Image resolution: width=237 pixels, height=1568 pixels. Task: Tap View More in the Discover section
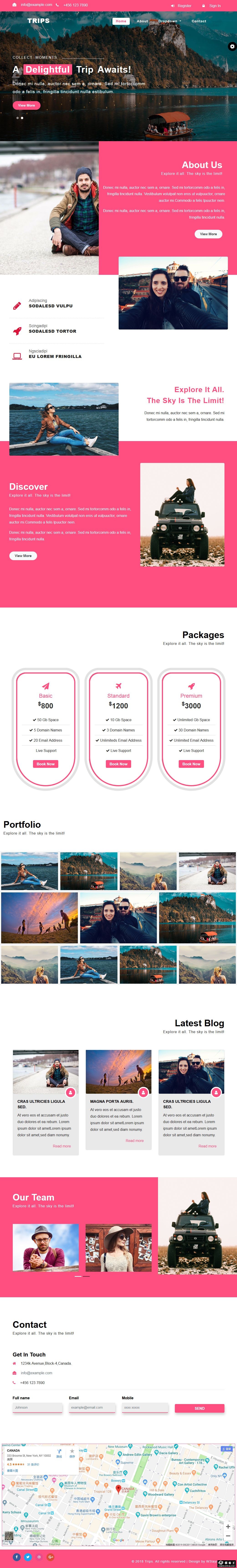coord(23,556)
